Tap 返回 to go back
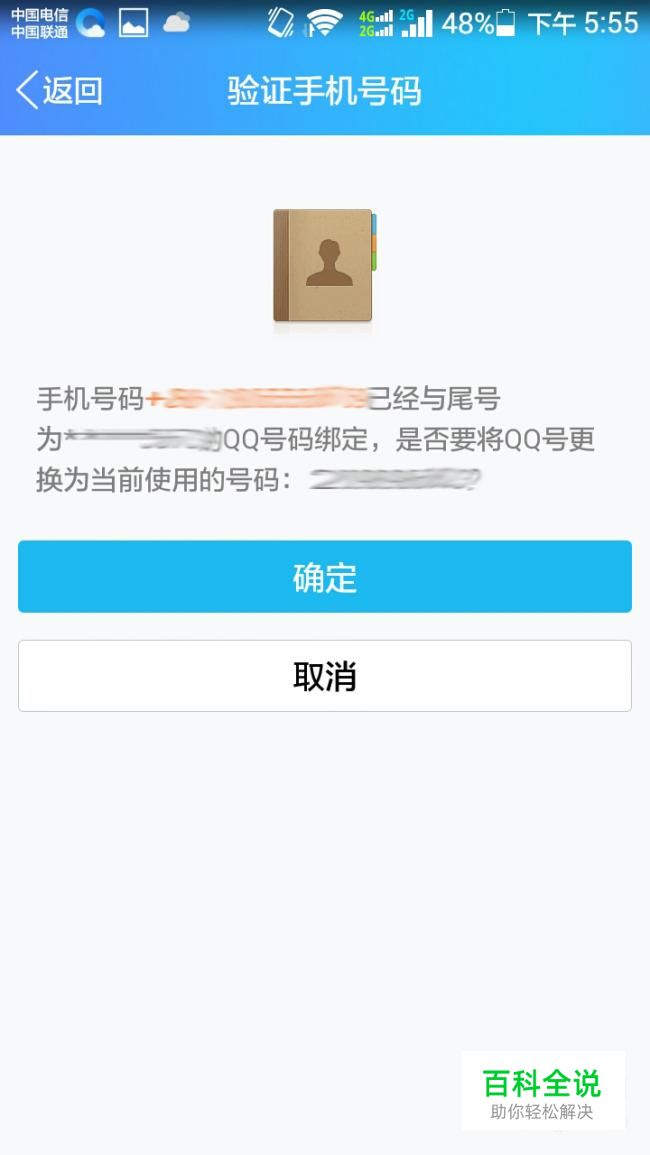This screenshot has width=650, height=1155. tap(59, 91)
